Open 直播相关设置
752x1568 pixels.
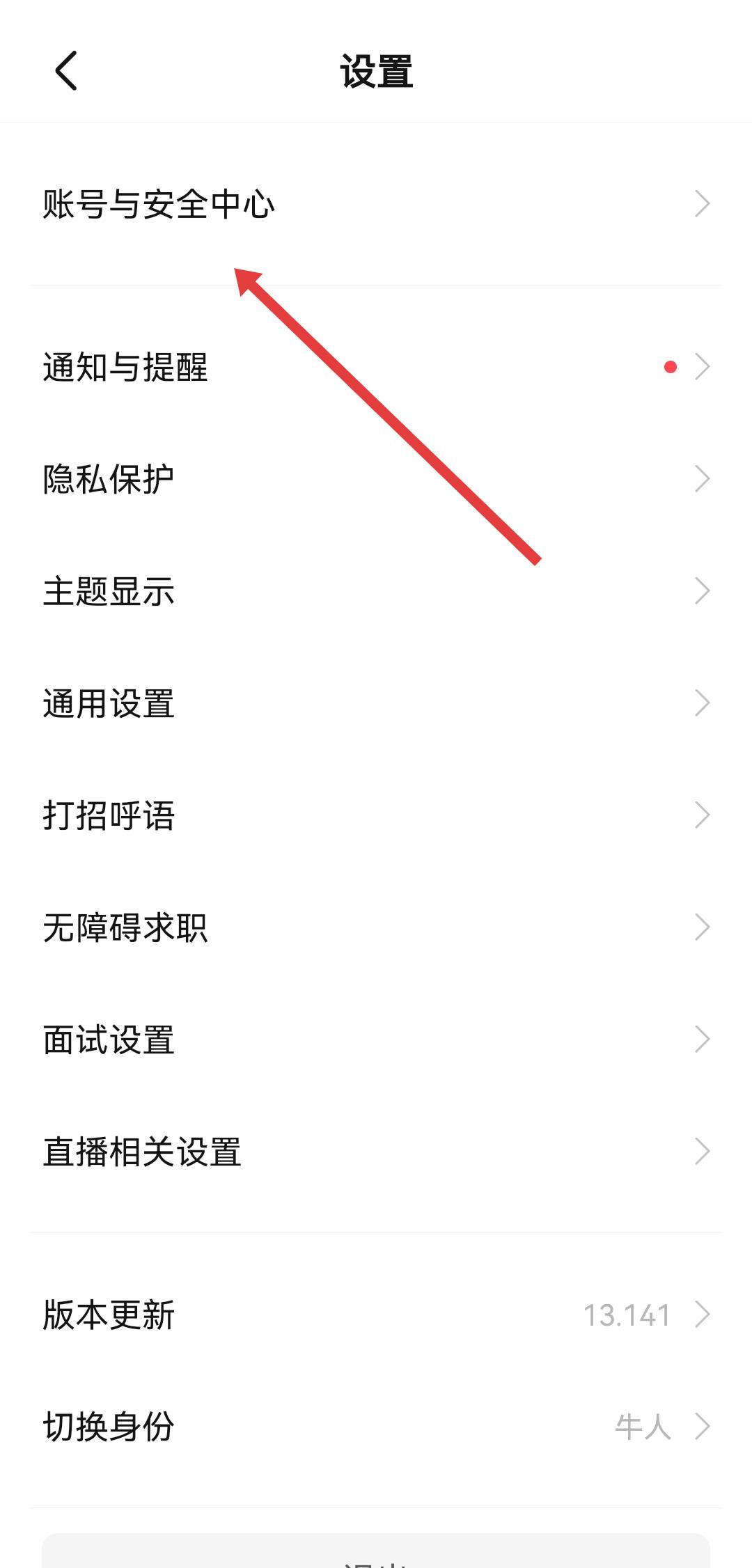point(376,1152)
